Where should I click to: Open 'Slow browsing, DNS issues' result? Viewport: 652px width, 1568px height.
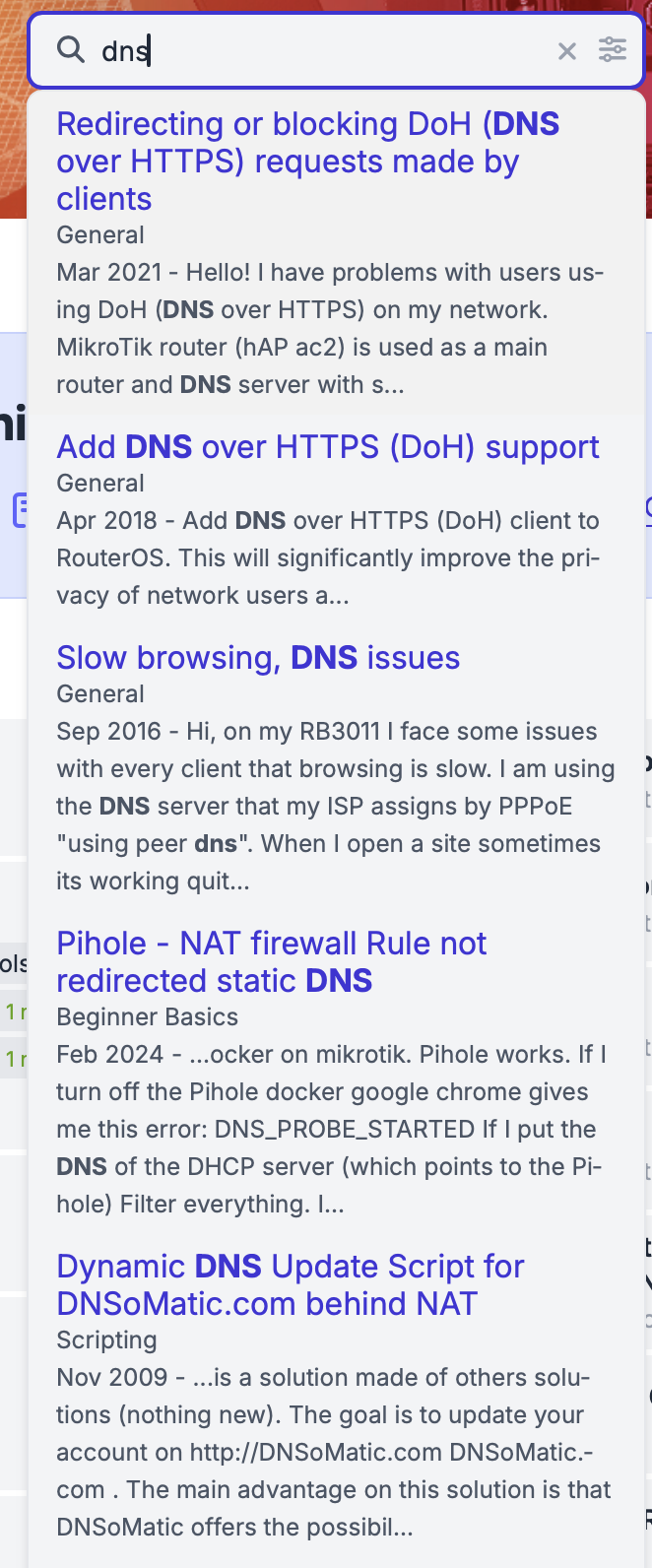pos(258,658)
